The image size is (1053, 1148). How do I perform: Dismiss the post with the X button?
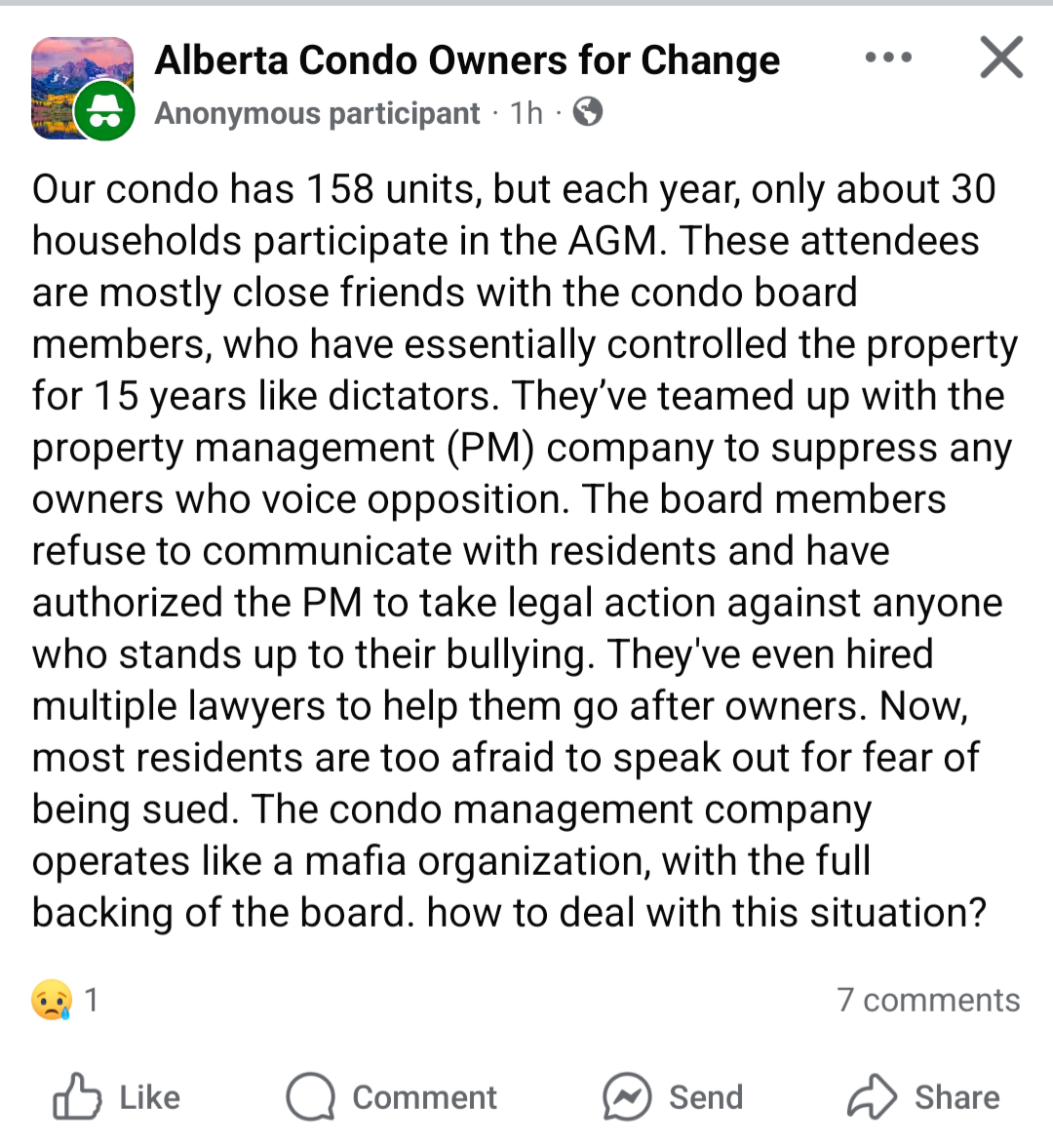pyautogui.click(x=1001, y=58)
